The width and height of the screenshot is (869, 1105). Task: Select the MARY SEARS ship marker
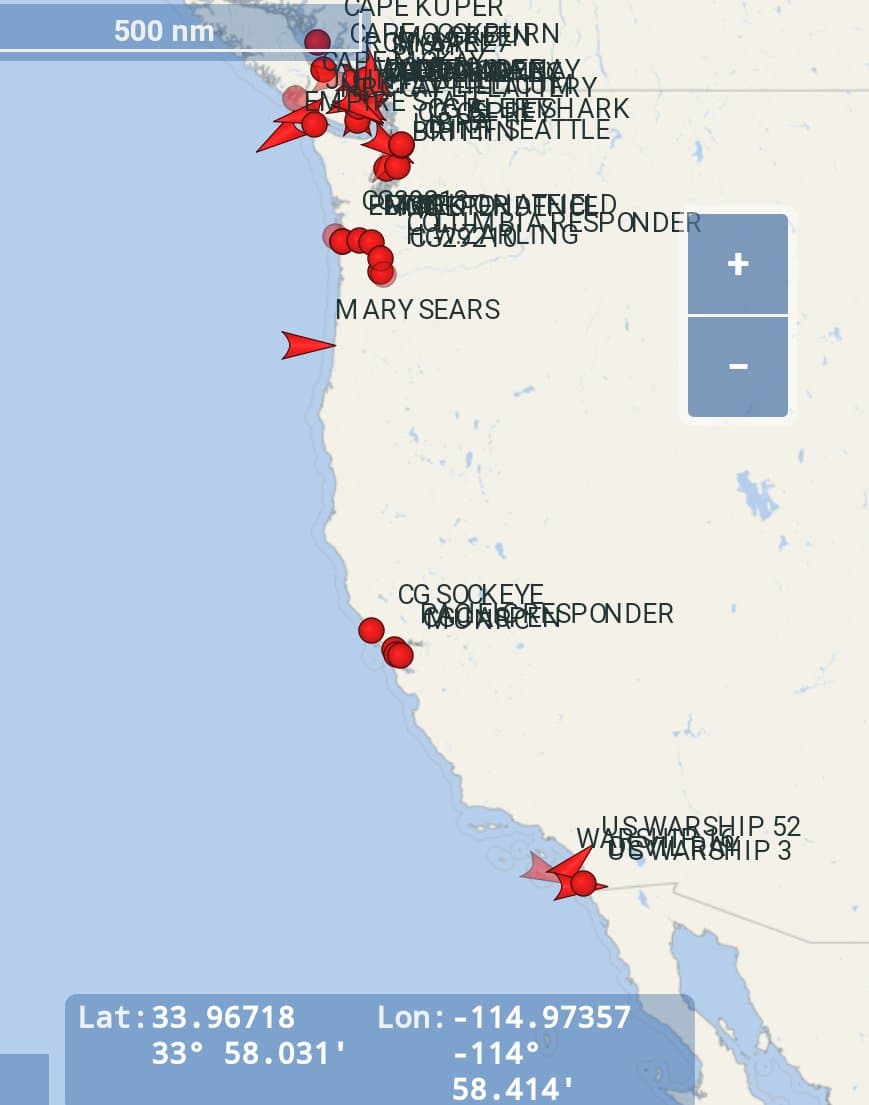tap(304, 345)
